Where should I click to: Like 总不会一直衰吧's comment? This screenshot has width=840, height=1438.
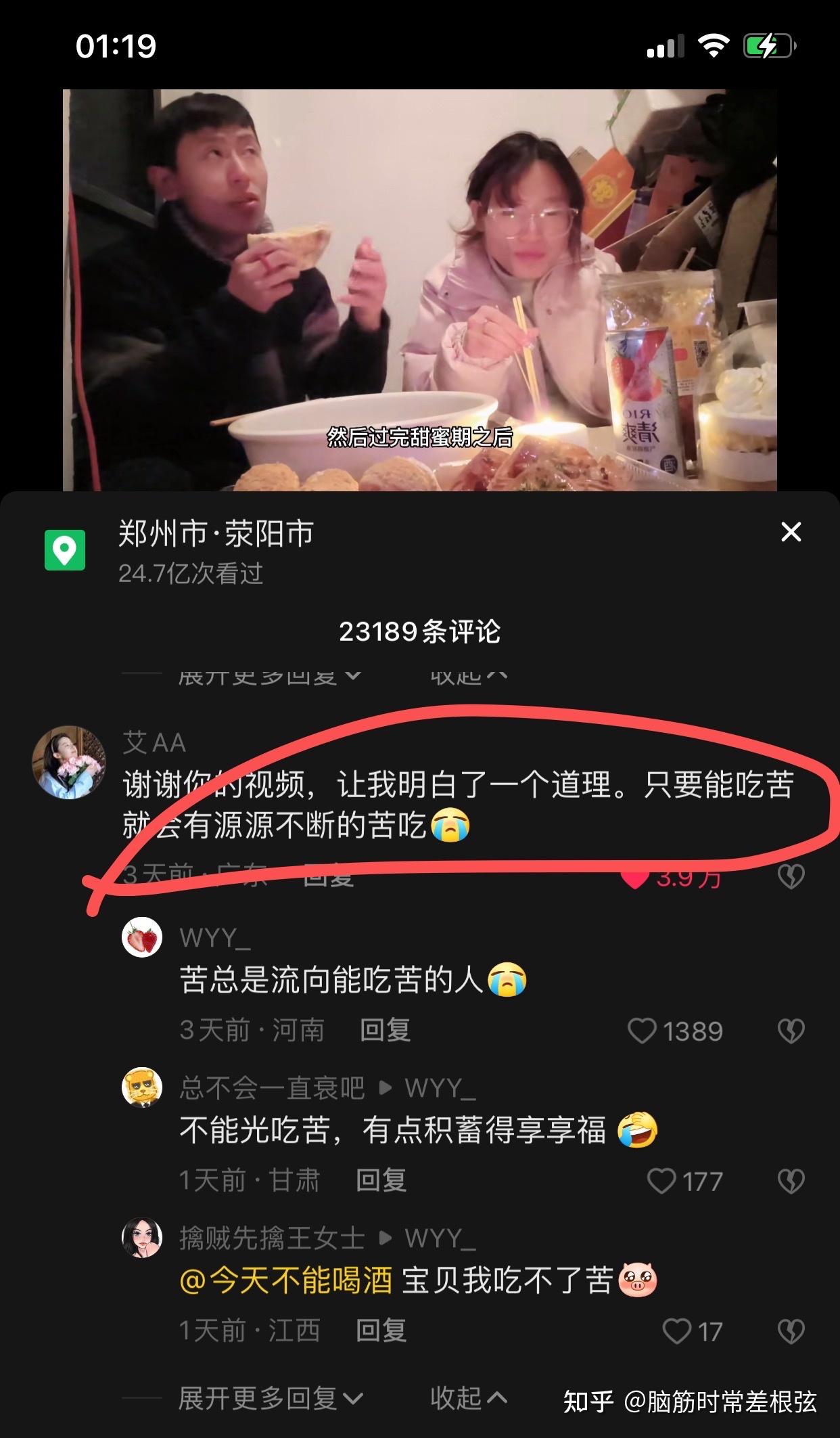(x=661, y=1182)
